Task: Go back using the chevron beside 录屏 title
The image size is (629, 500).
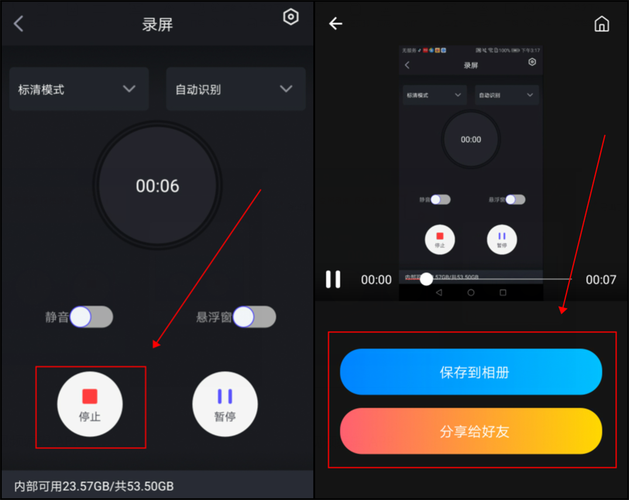Action: pyautogui.click(x=19, y=24)
